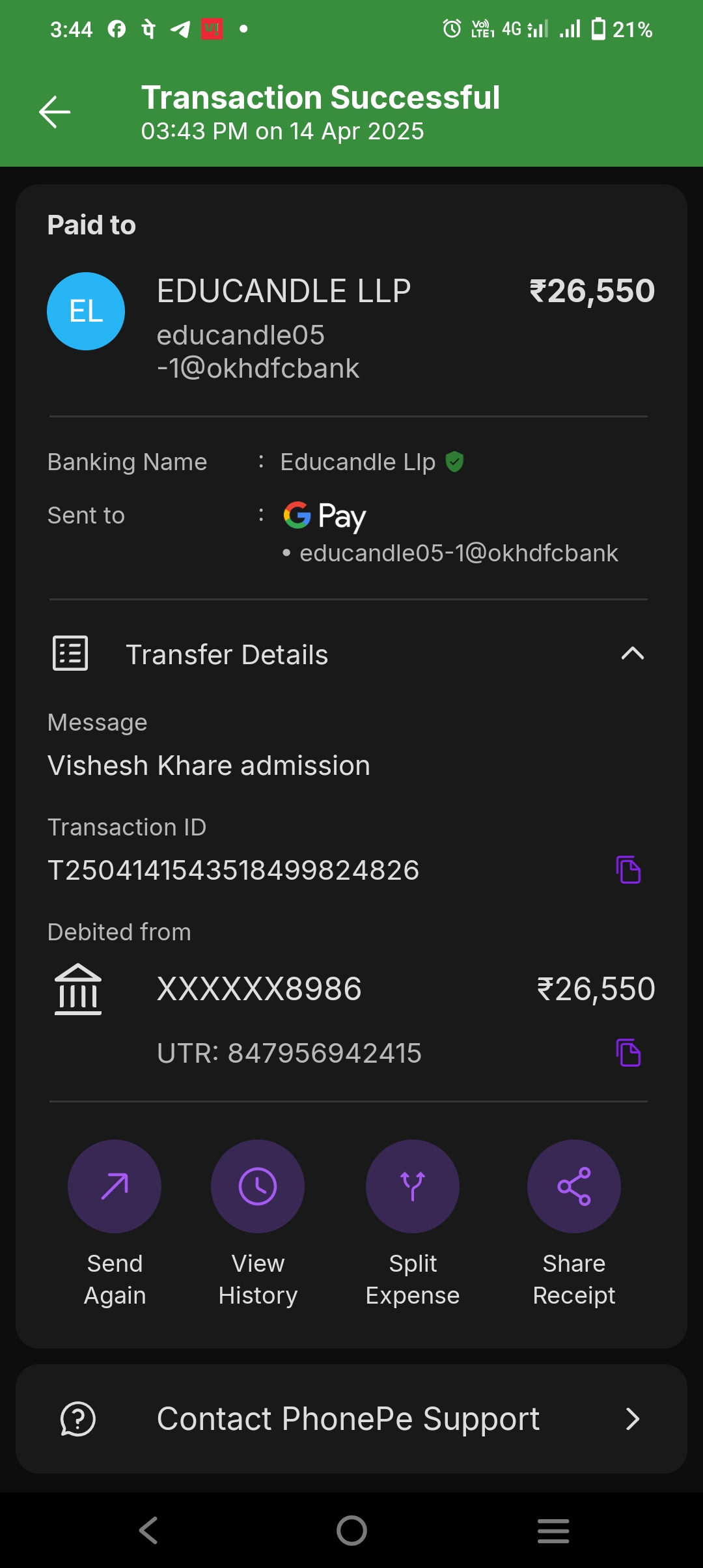Open recent apps from navigation bar
Viewport: 703px width, 1568px height.
[553, 1530]
